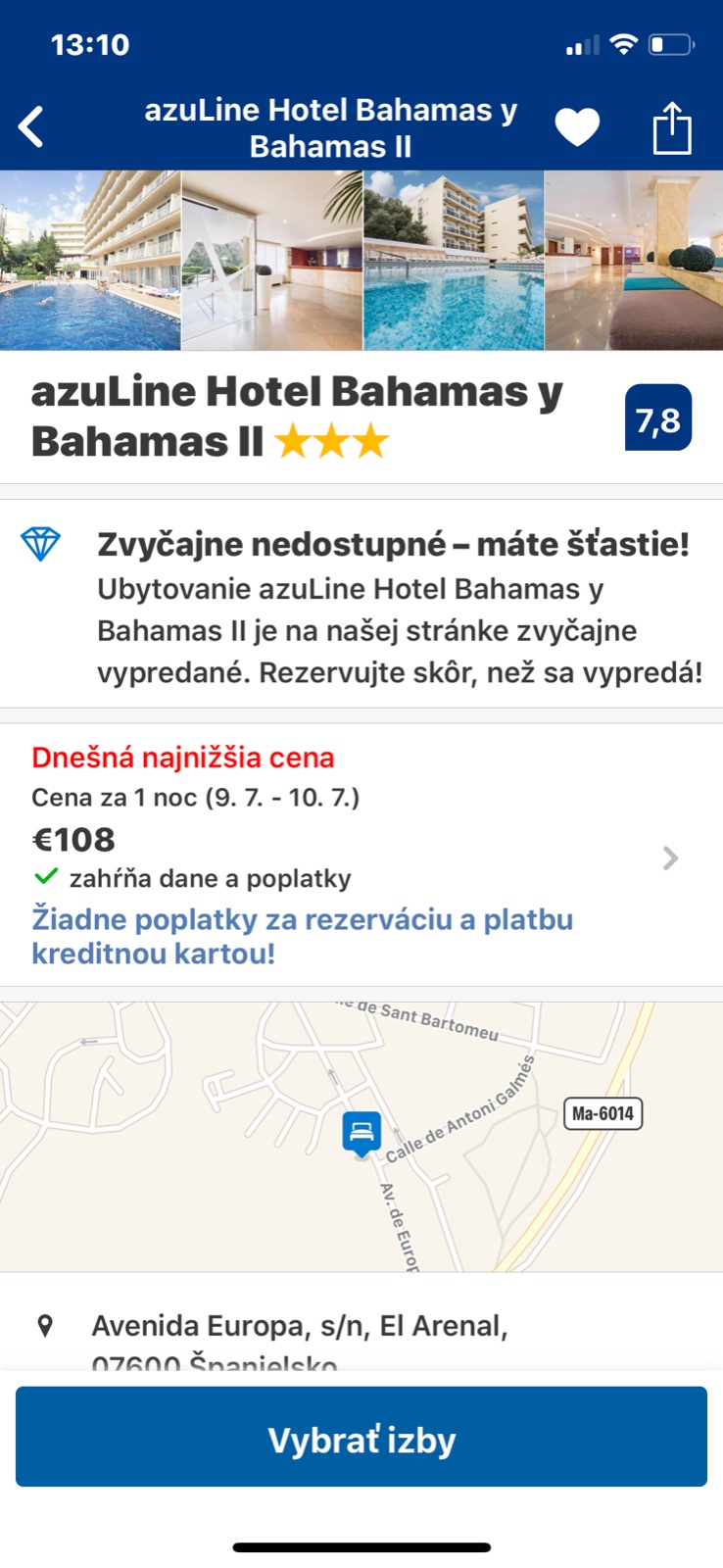Open the Avenida Europa address row
The width and height of the screenshot is (723, 1568).
tap(299, 1335)
